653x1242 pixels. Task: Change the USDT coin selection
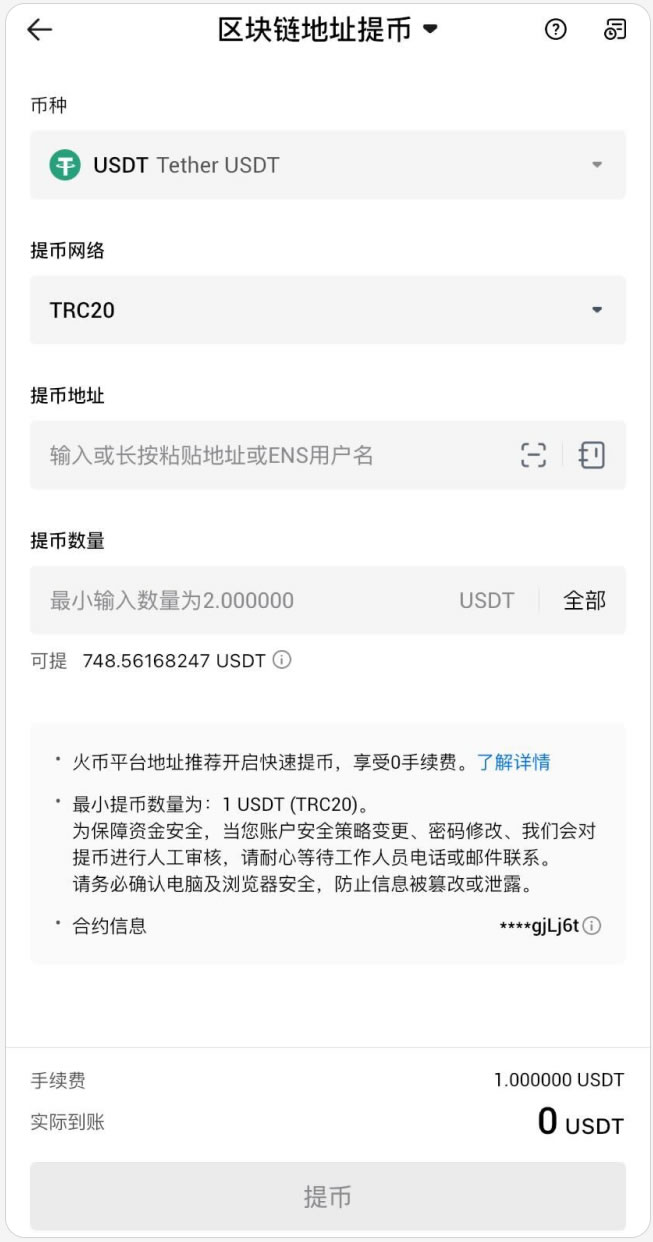tap(328, 165)
